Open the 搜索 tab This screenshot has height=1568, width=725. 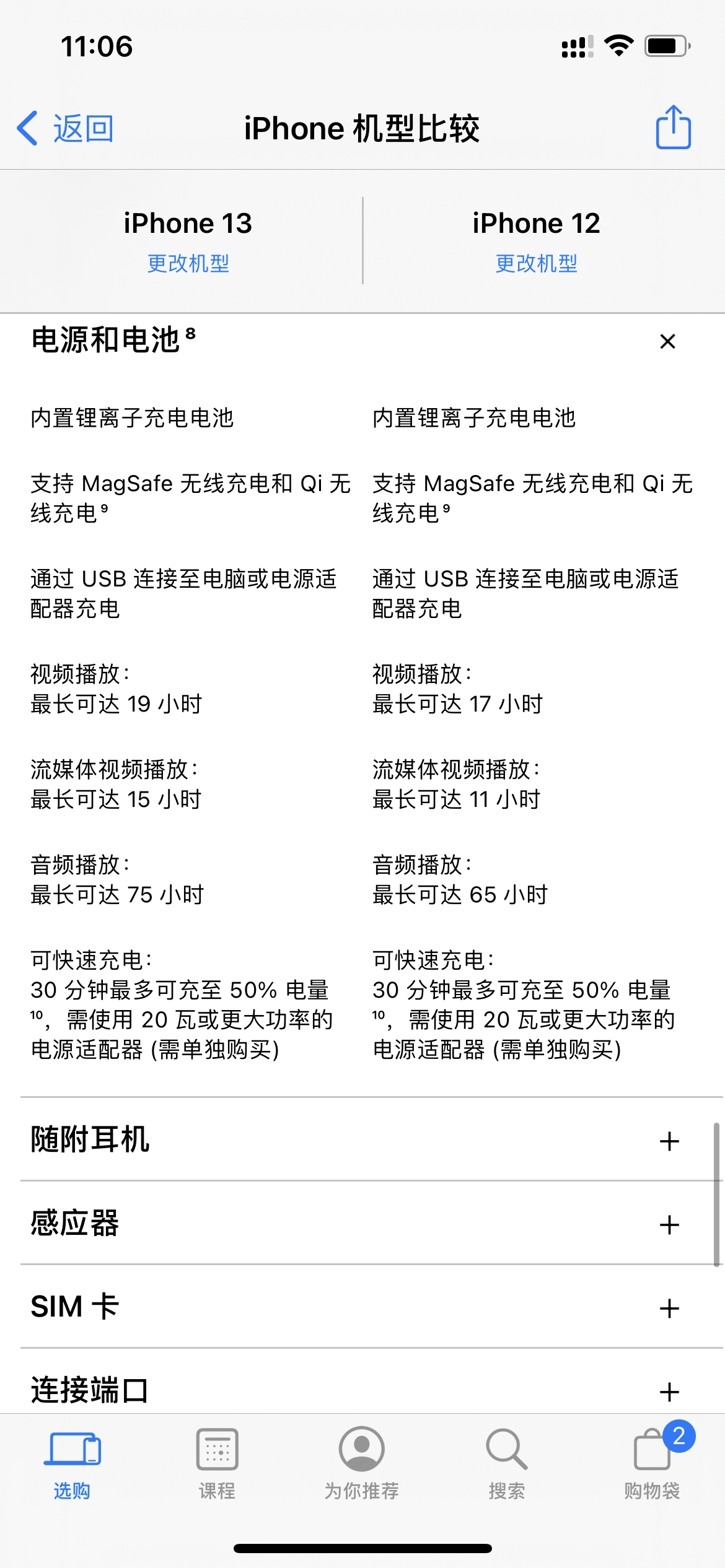coord(507,1463)
